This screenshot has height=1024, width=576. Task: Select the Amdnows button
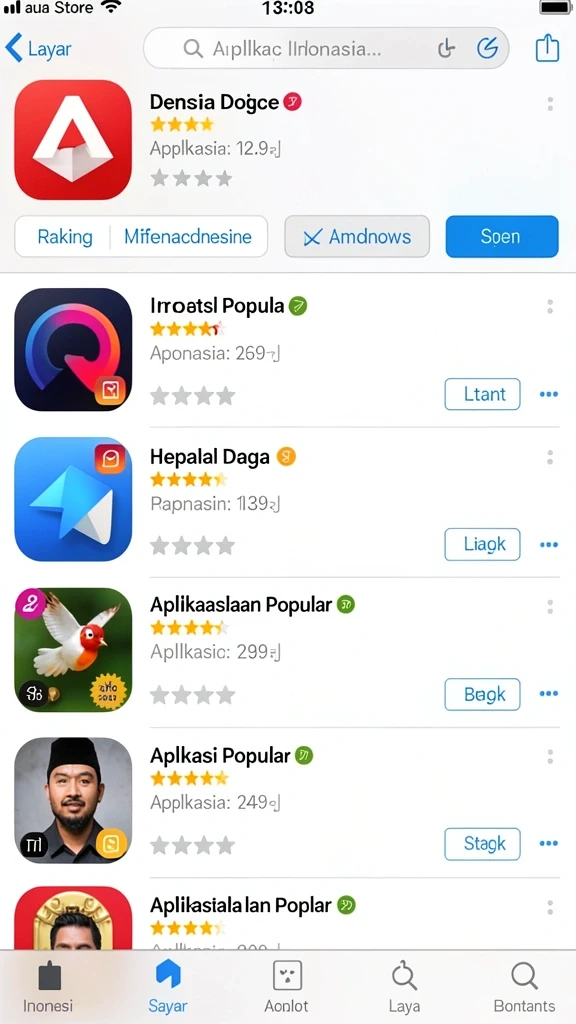(x=357, y=236)
